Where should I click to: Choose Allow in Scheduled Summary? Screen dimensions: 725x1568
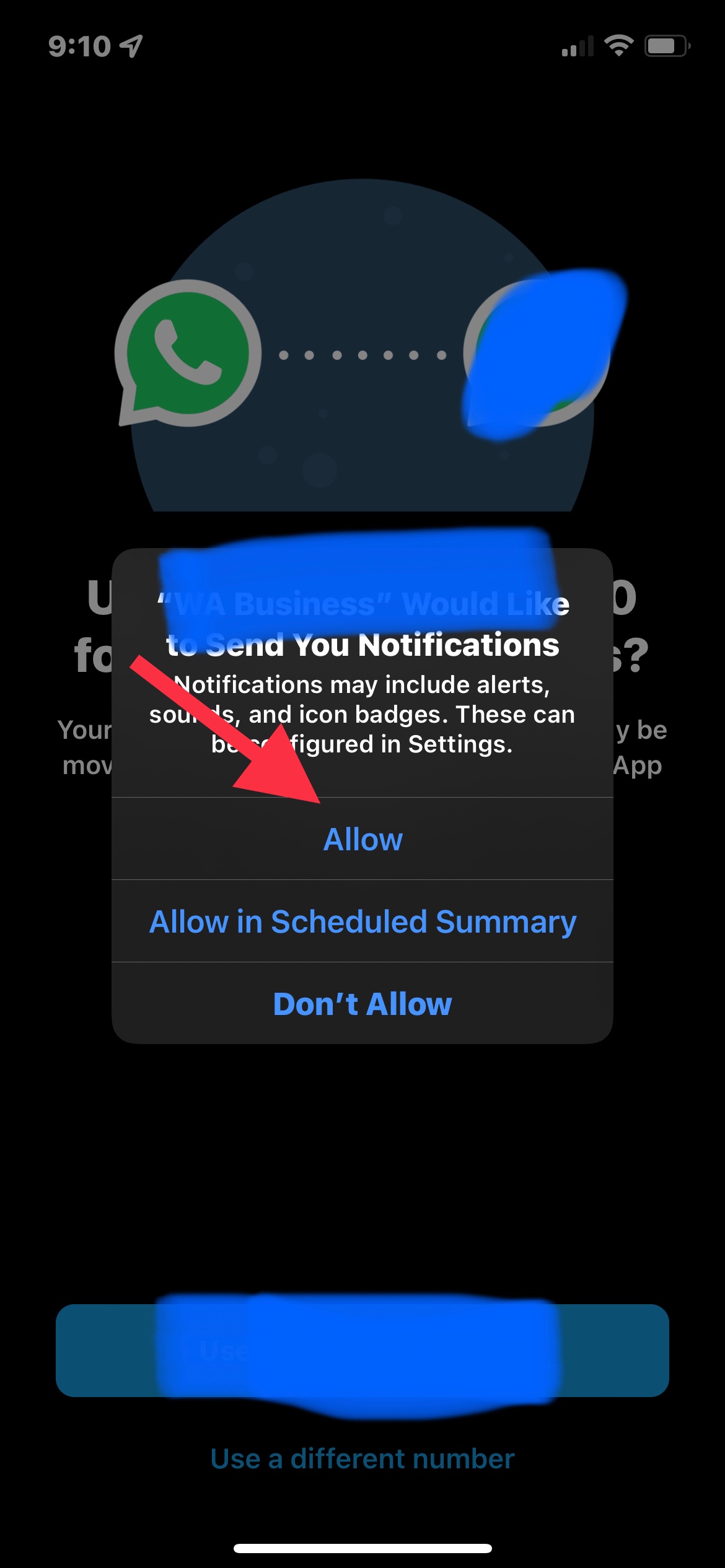pos(362,921)
